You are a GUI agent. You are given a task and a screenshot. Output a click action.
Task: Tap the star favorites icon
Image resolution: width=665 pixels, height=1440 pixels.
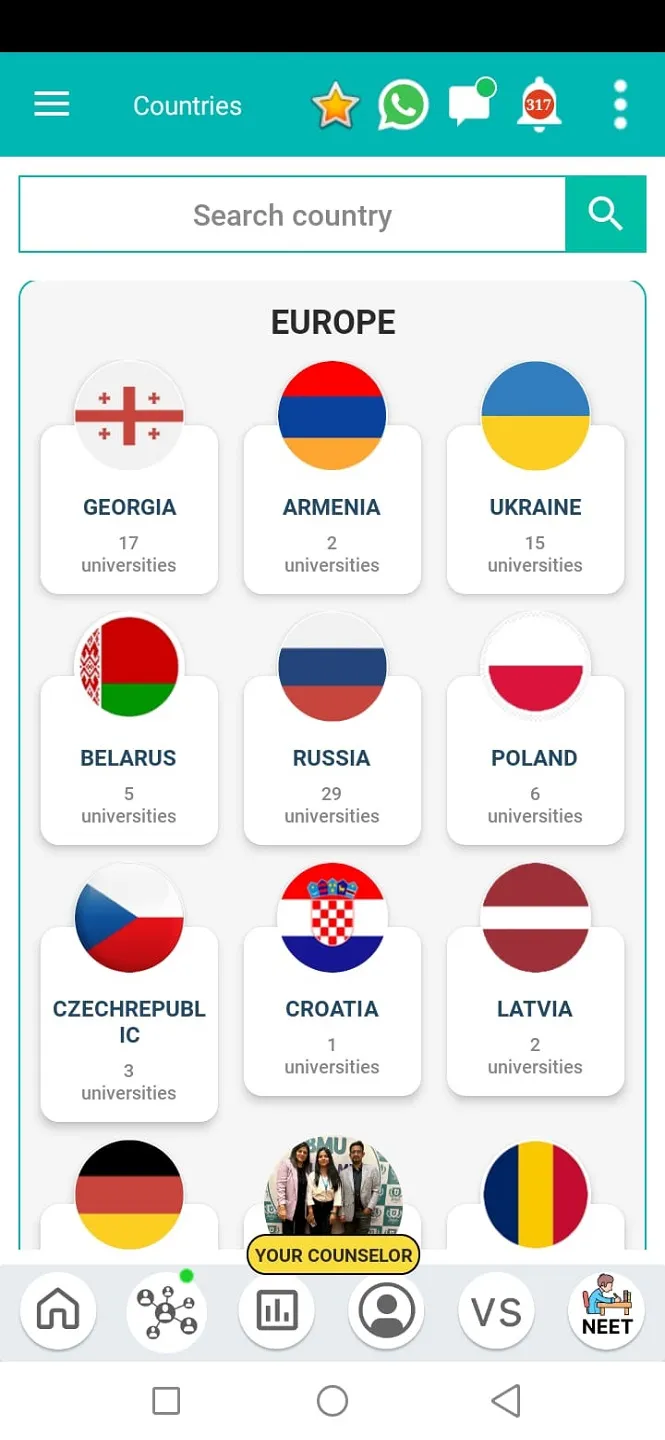pyautogui.click(x=335, y=106)
